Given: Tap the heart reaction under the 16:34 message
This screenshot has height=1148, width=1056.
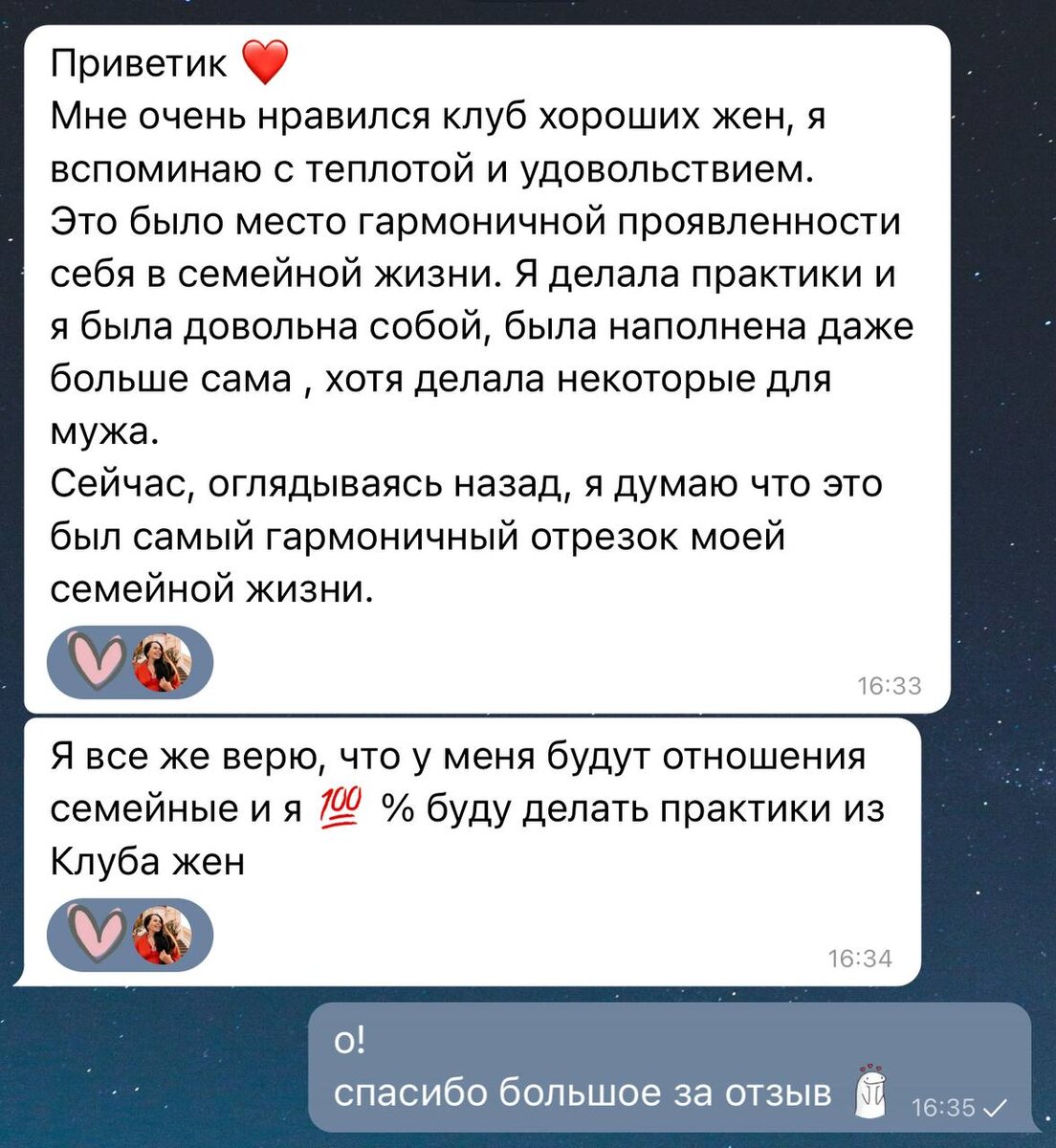Looking at the screenshot, I should point(99,936).
